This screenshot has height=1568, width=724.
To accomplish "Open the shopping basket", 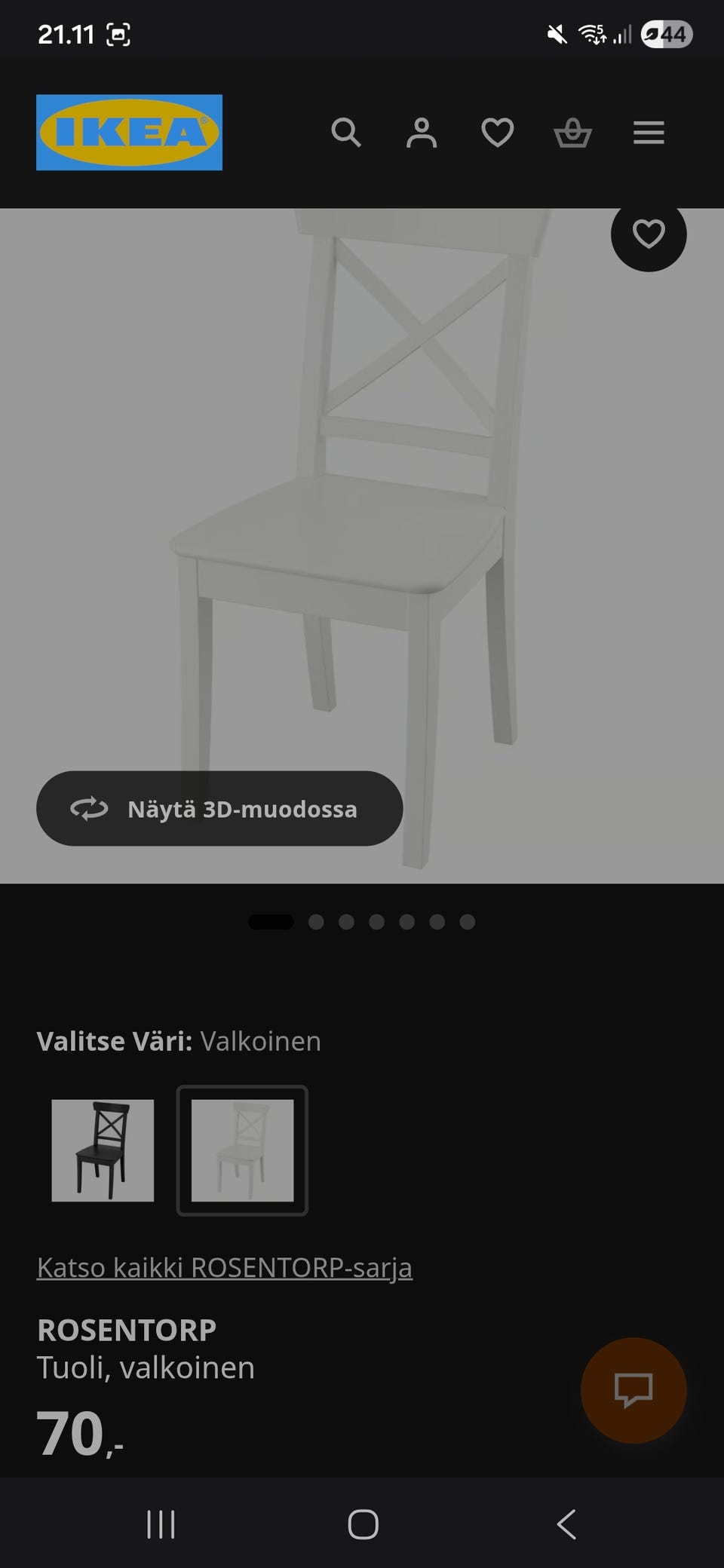I will (573, 133).
